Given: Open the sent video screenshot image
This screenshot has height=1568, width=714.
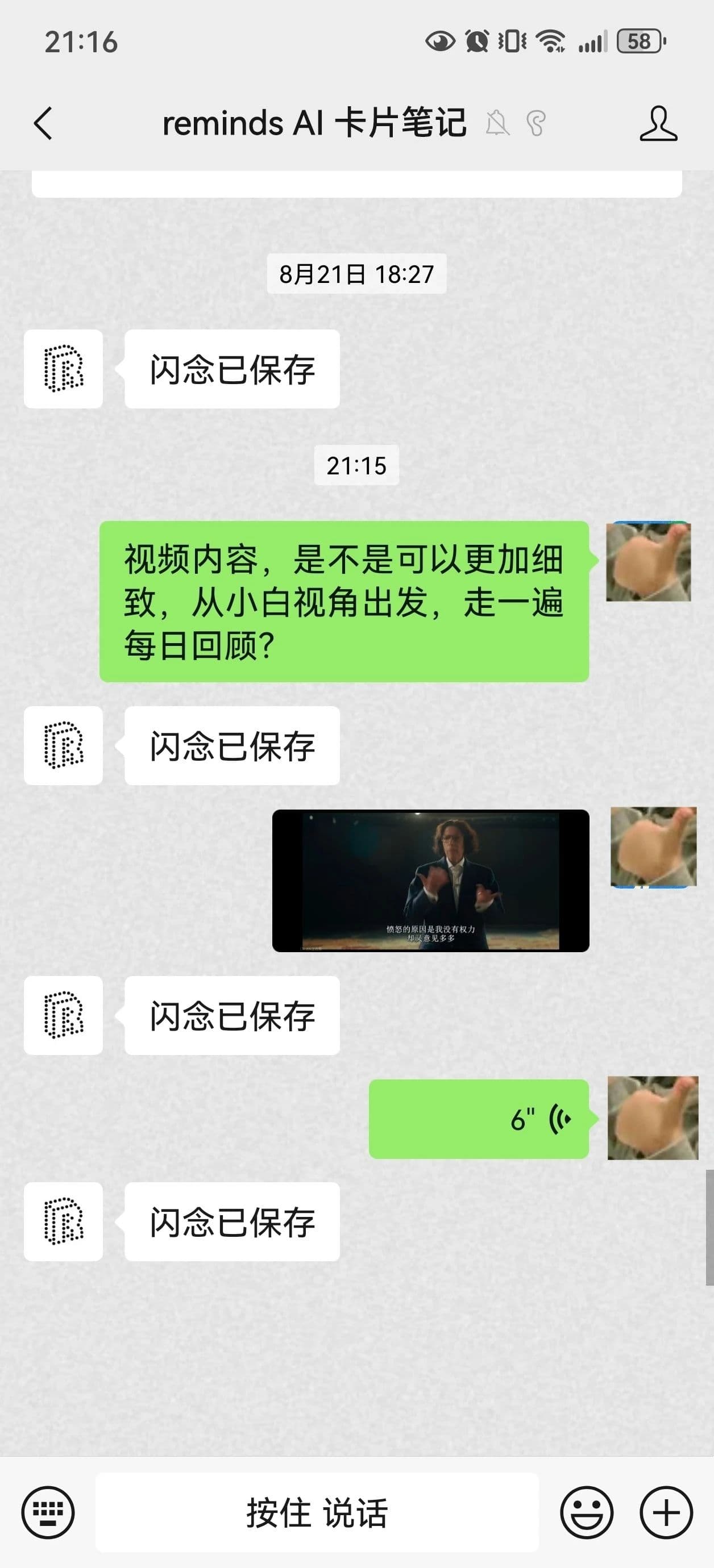Looking at the screenshot, I should (x=431, y=881).
